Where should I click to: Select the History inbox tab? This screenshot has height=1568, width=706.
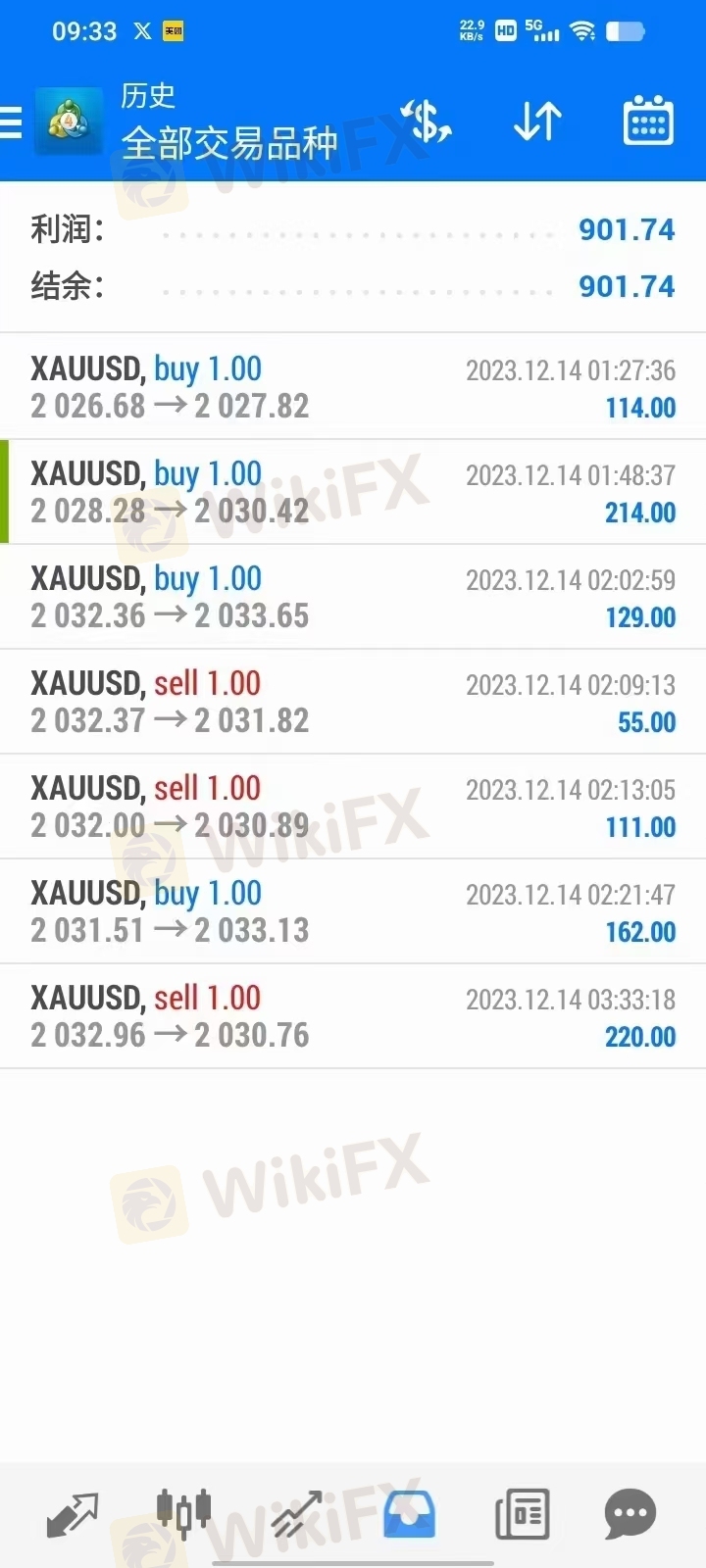coord(409,1514)
